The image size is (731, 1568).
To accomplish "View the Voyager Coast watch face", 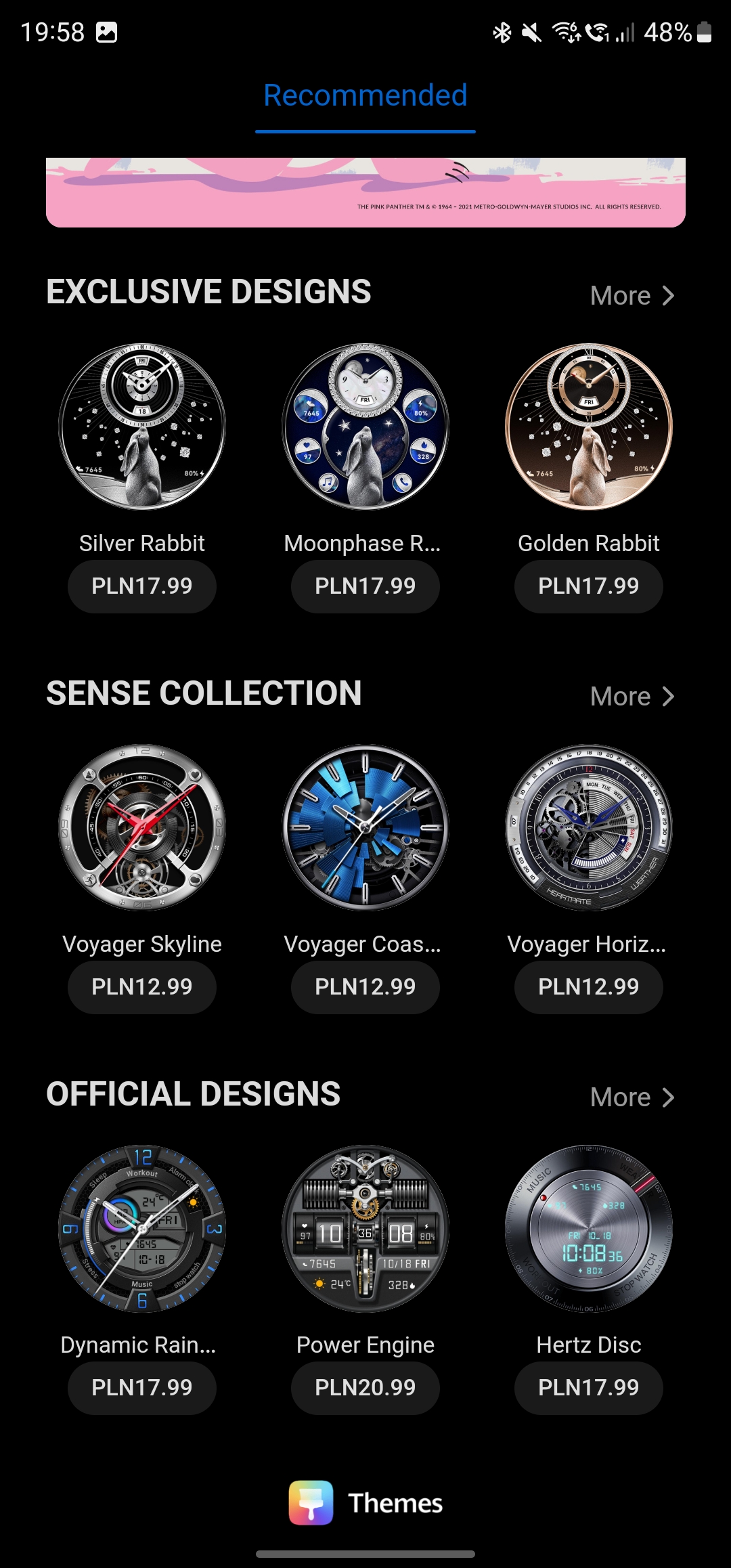I will pyautogui.click(x=365, y=827).
